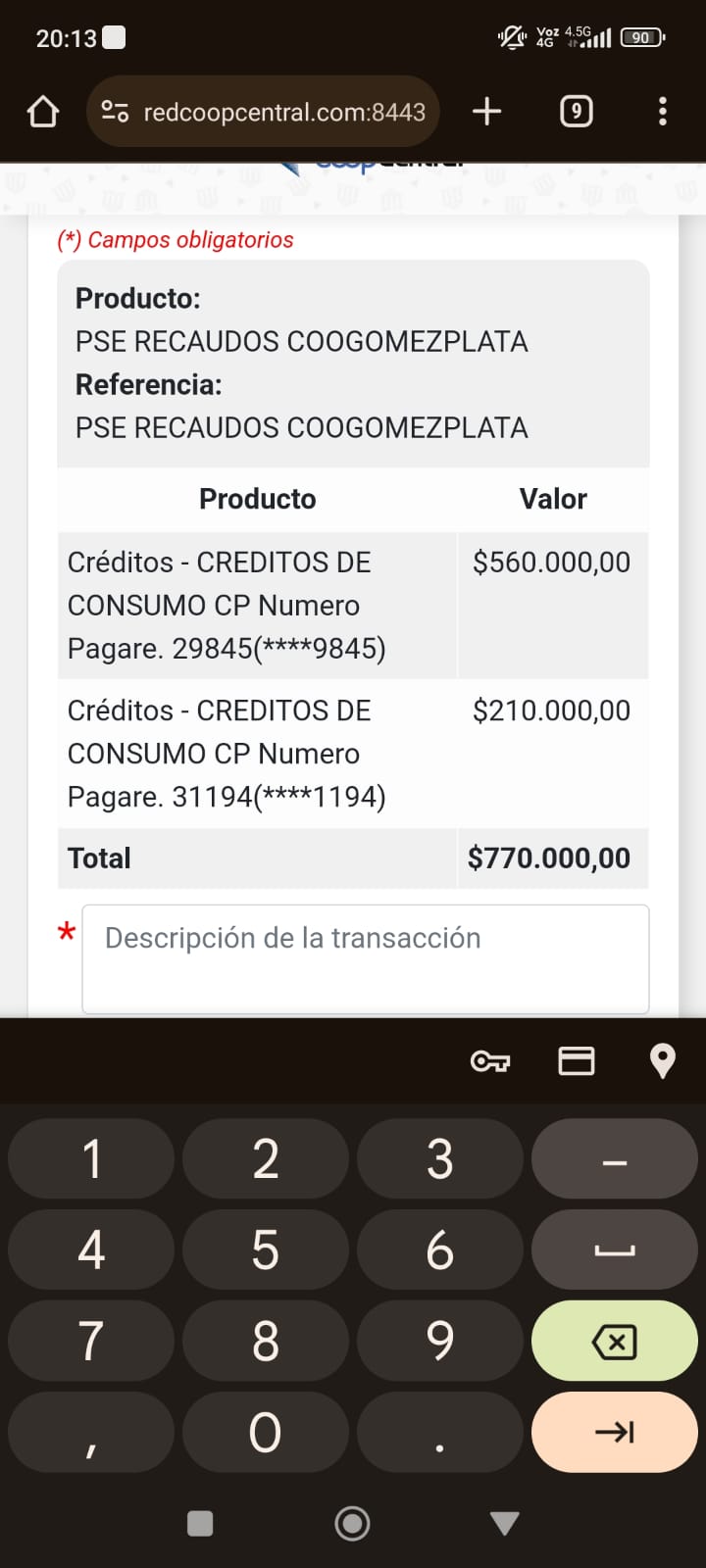The image size is (706, 1568).
Task: Hit the backspace key
Action: (x=615, y=1341)
